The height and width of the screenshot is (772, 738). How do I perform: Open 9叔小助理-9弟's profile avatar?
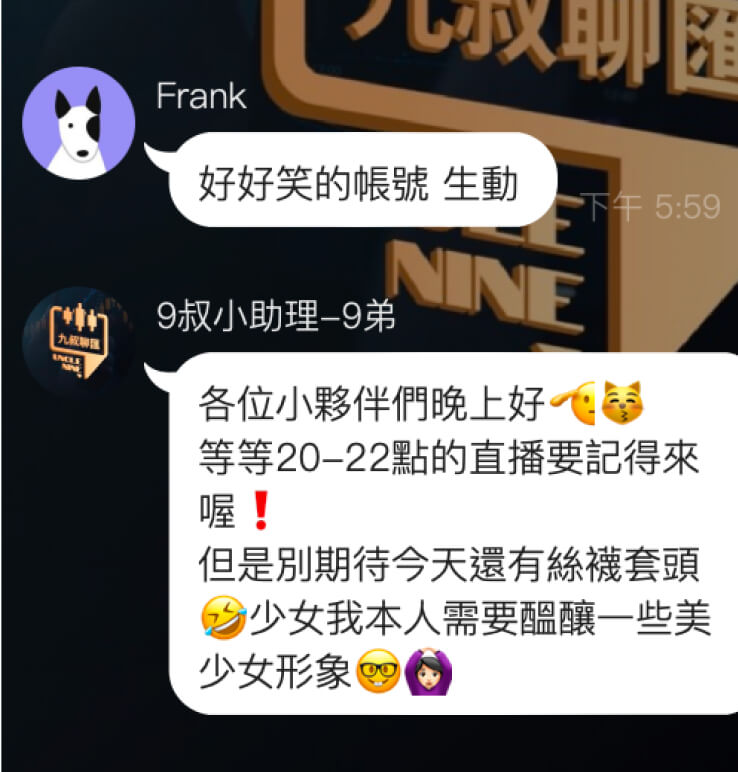pos(78,343)
